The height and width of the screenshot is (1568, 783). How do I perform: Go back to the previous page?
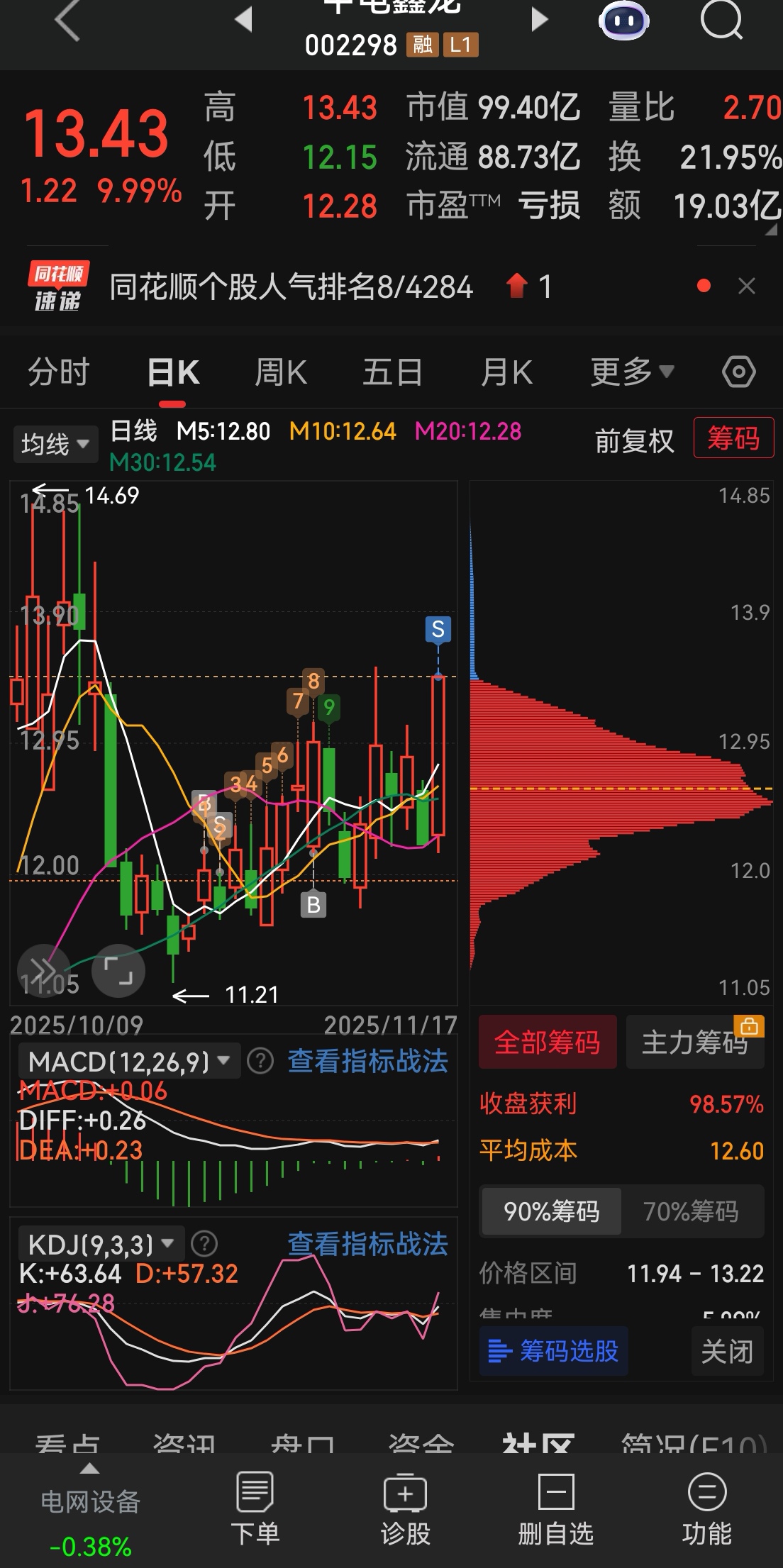pos(67,20)
